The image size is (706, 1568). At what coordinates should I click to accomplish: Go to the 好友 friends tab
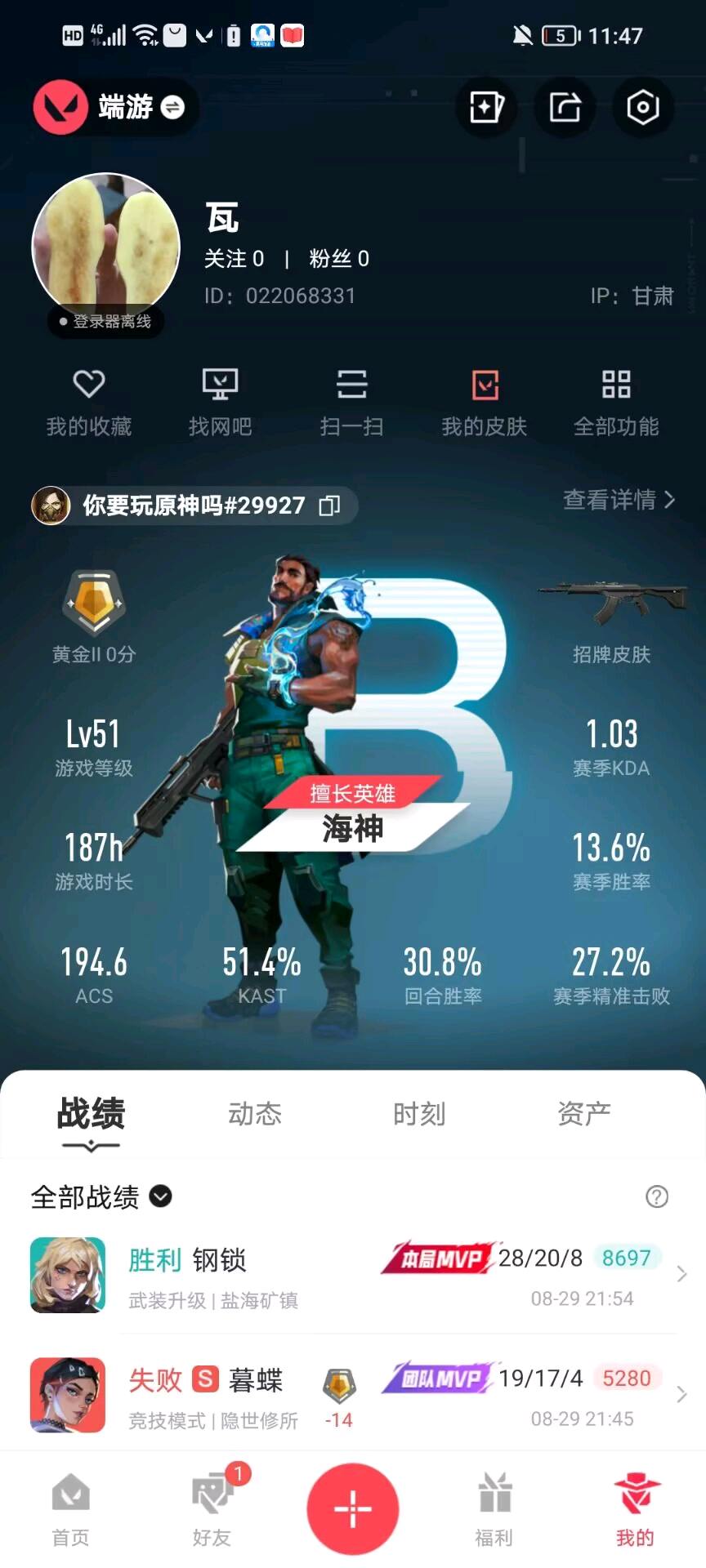click(212, 1509)
